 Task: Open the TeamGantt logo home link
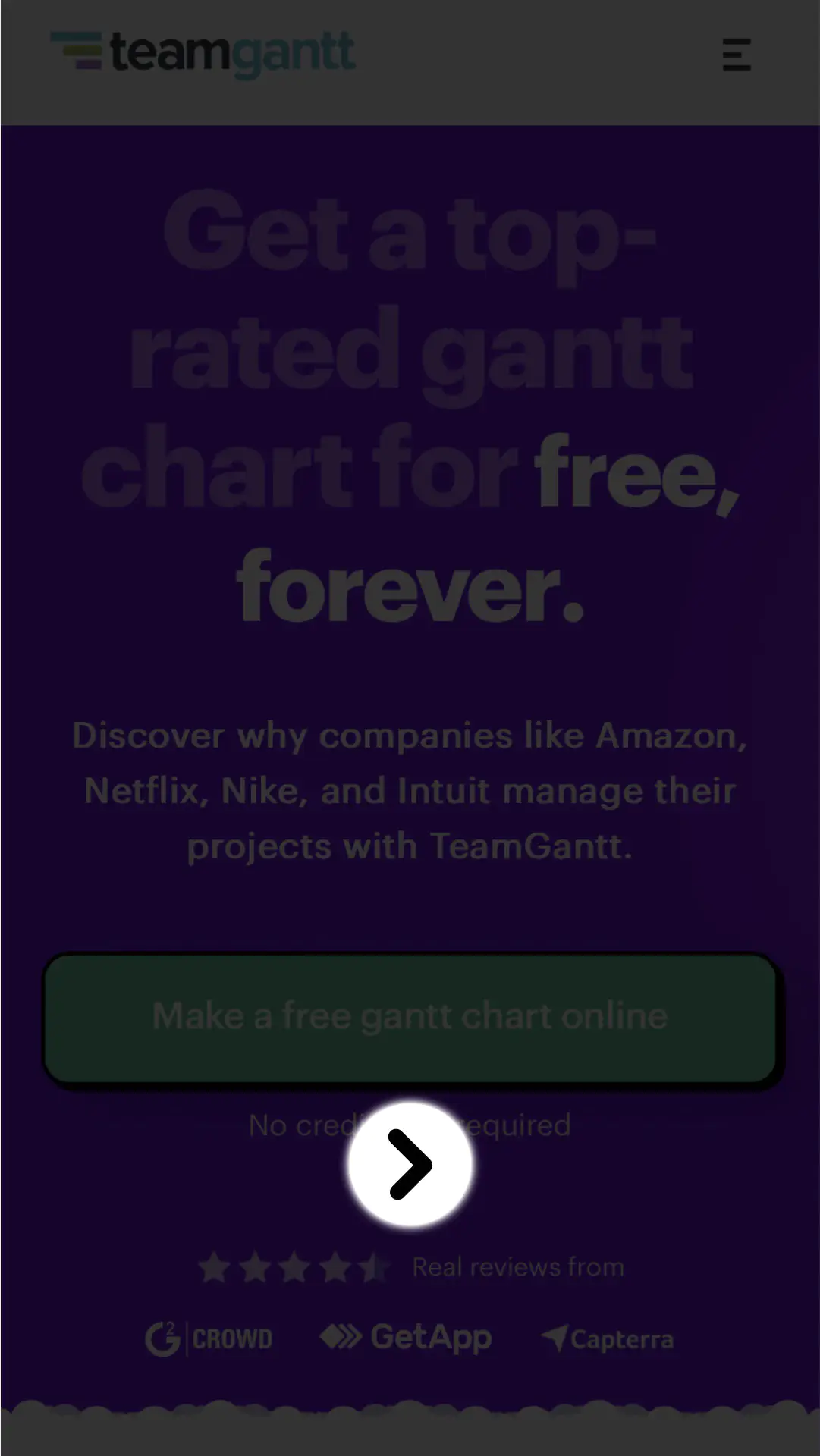pyautogui.click(x=203, y=53)
